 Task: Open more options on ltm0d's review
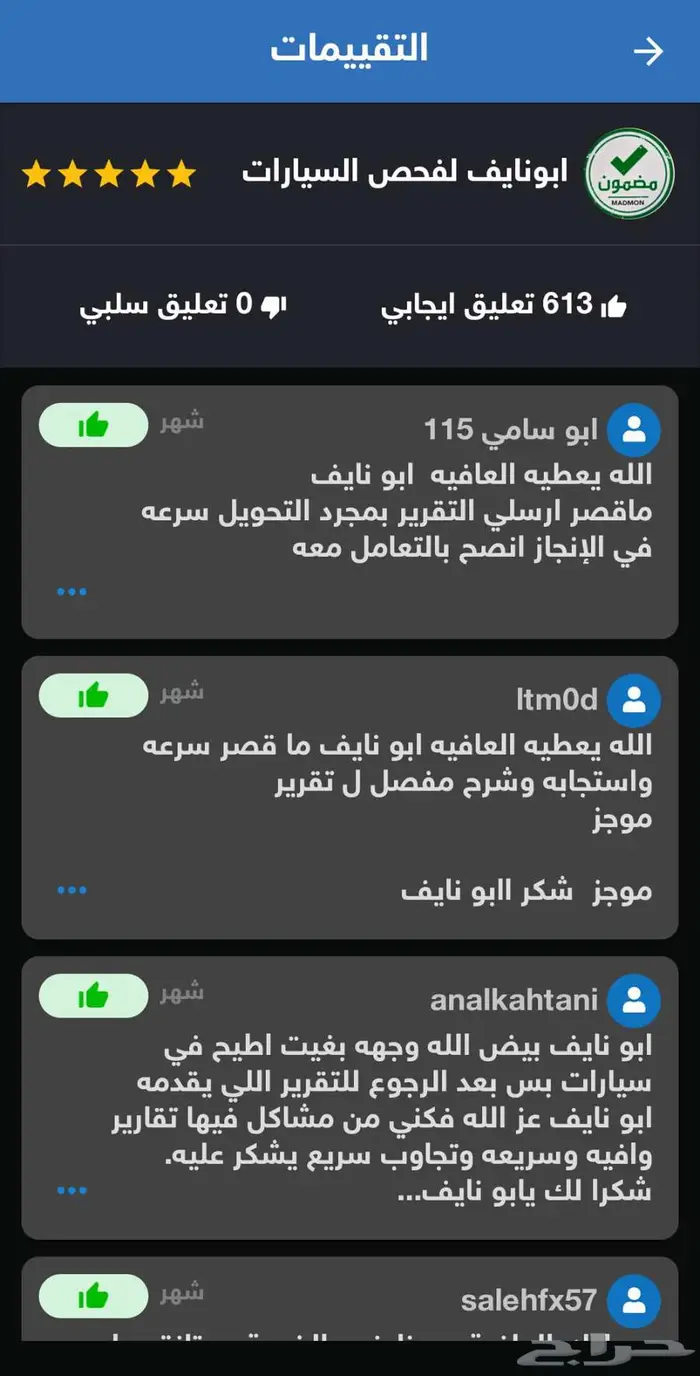72,889
